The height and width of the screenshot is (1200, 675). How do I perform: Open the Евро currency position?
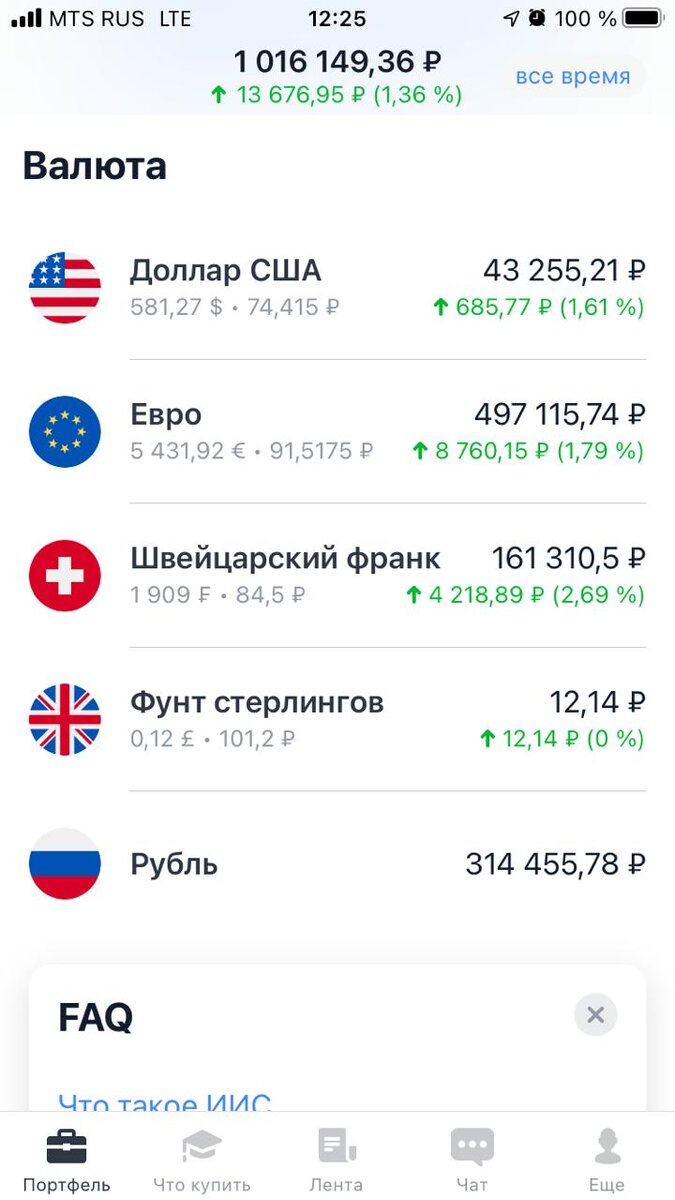(337, 432)
